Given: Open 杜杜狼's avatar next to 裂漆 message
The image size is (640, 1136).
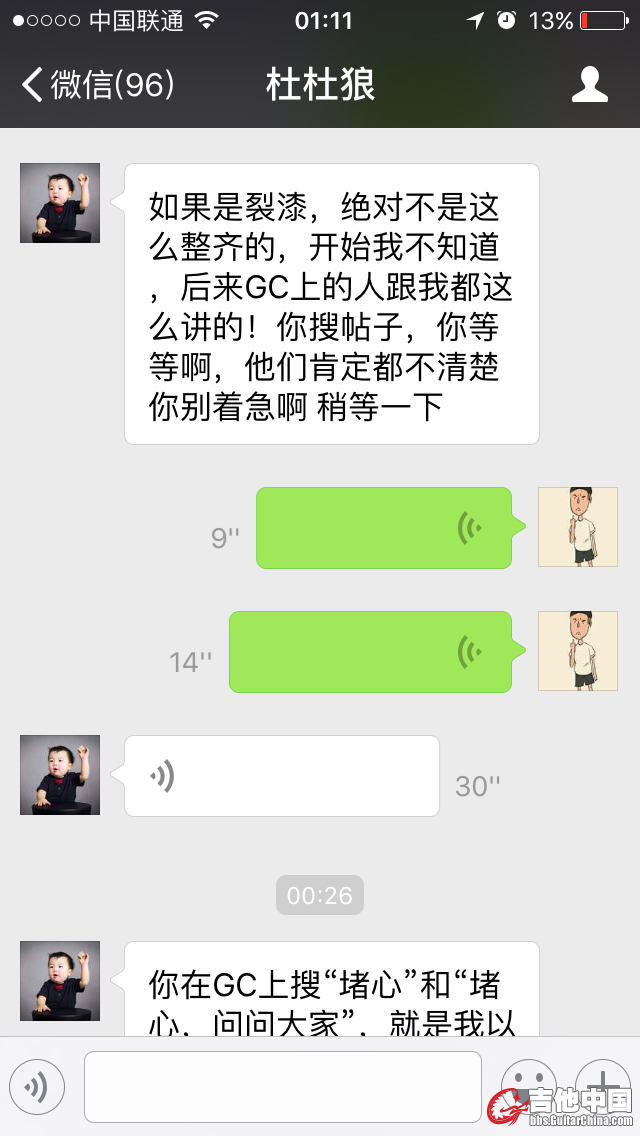Looking at the screenshot, I should [60, 203].
